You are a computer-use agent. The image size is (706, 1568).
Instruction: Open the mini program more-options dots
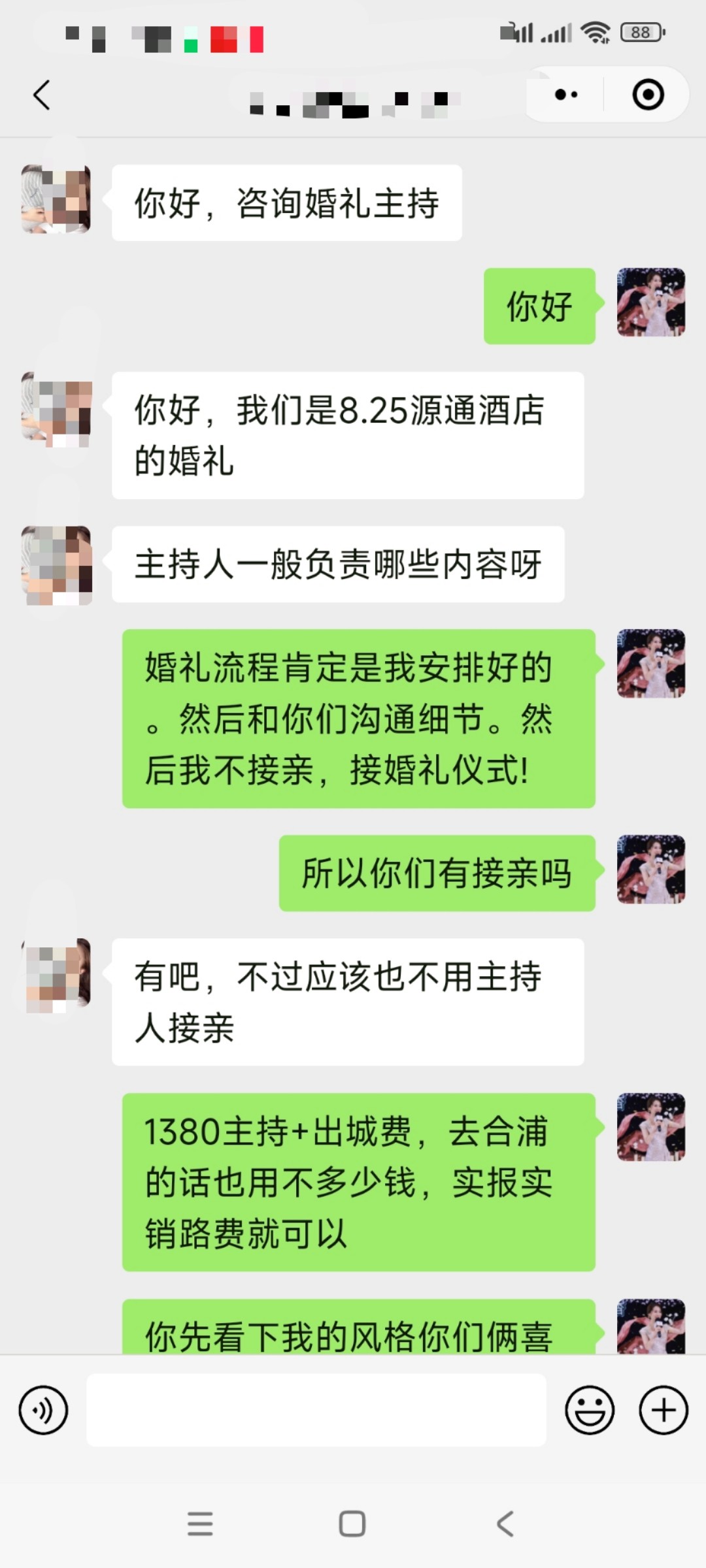(x=565, y=95)
